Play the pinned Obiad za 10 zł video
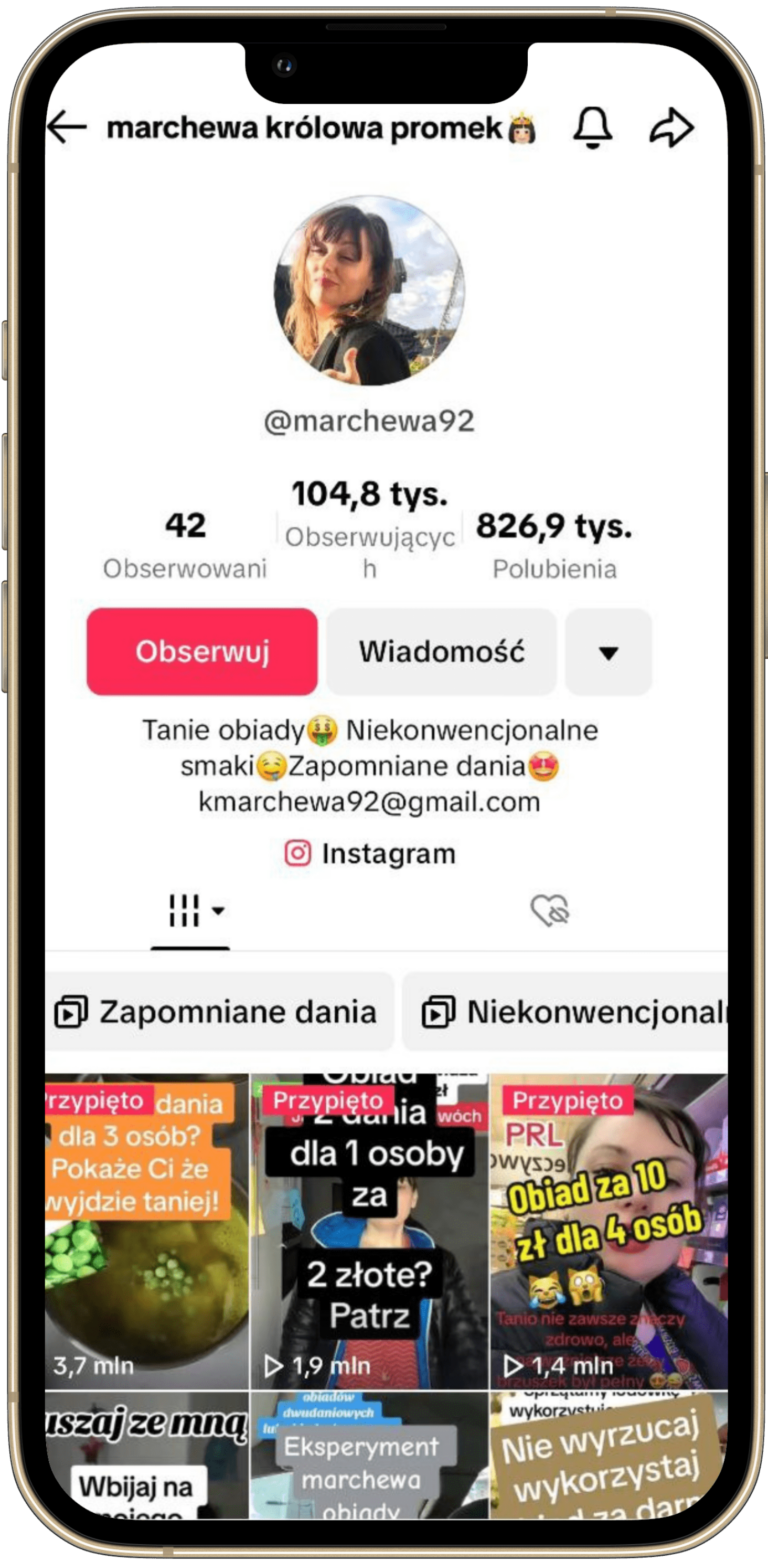This screenshot has height=1562, width=768. (608, 1230)
